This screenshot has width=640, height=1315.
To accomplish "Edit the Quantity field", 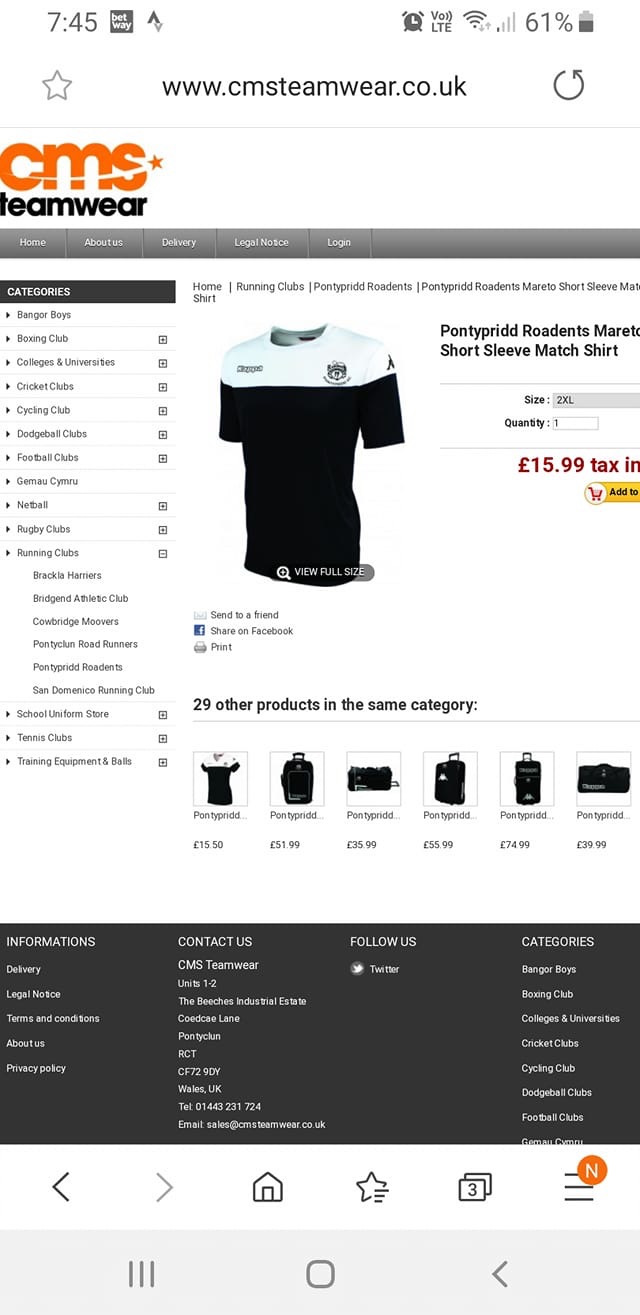I will [575, 423].
